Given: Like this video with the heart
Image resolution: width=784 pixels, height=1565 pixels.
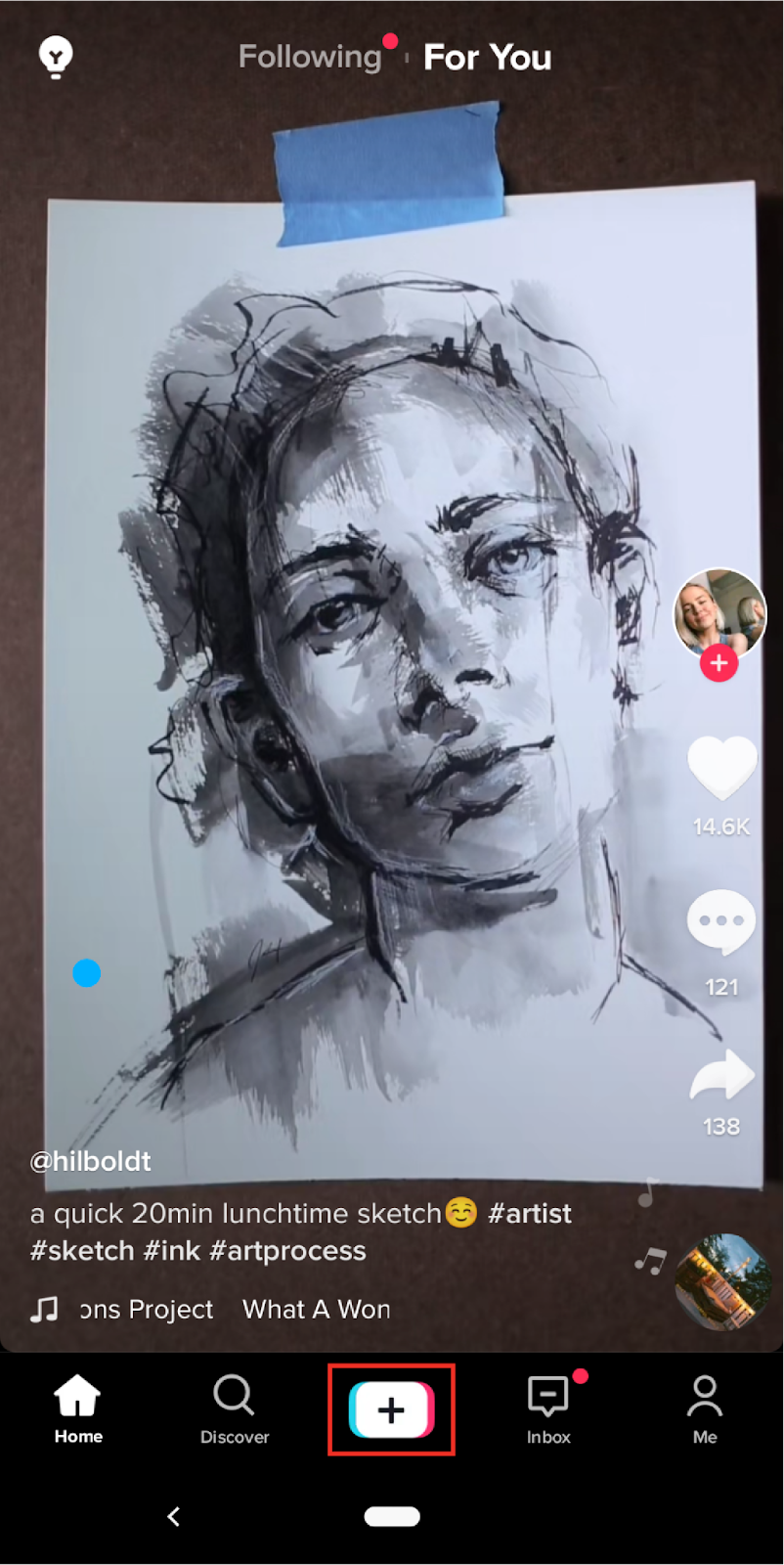Looking at the screenshot, I should coord(721,768).
